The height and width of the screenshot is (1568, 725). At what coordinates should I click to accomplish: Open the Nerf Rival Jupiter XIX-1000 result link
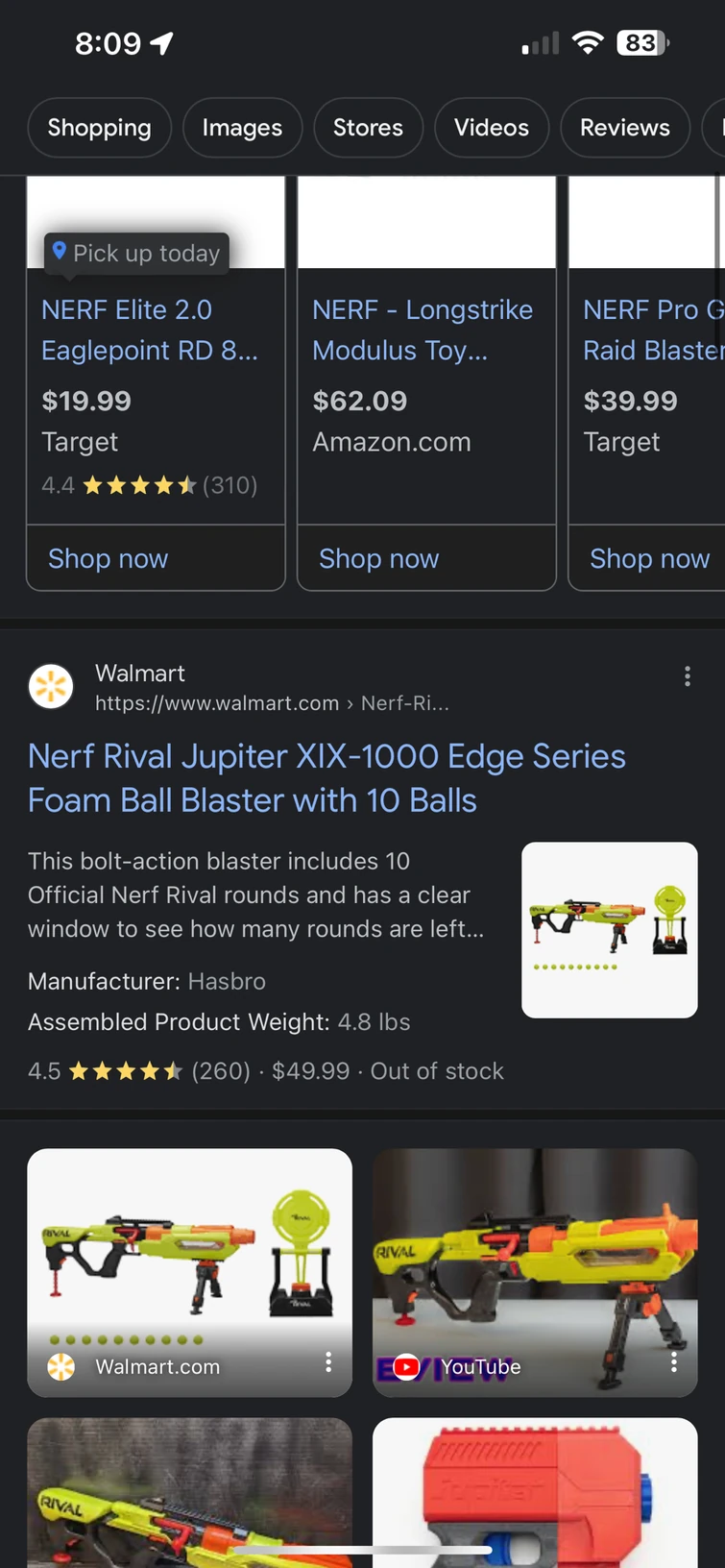[327, 778]
